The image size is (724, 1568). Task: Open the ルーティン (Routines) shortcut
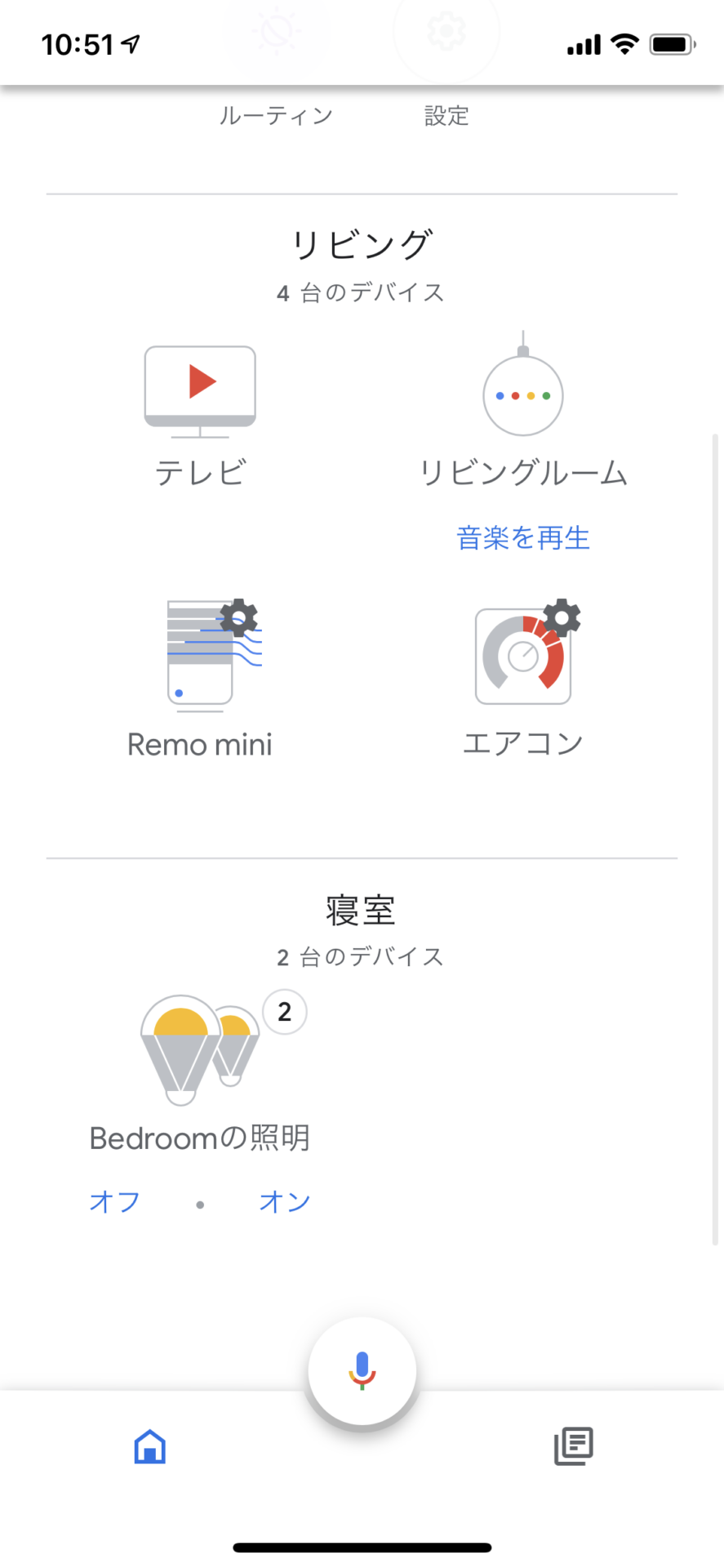[276, 116]
